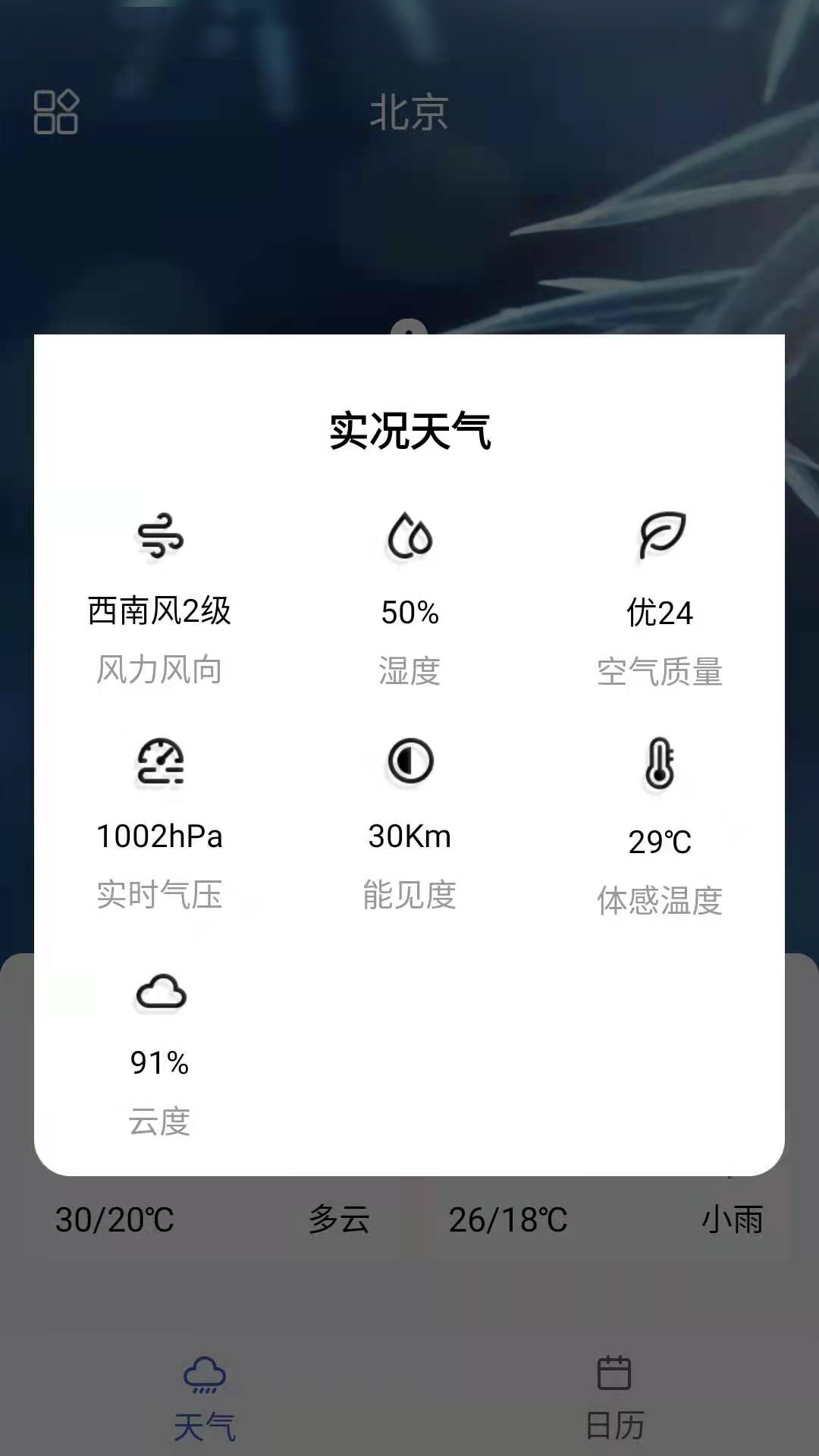Image resolution: width=819 pixels, height=1456 pixels.
Task: Click the pressure gauge icon
Action: click(x=159, y=762)
